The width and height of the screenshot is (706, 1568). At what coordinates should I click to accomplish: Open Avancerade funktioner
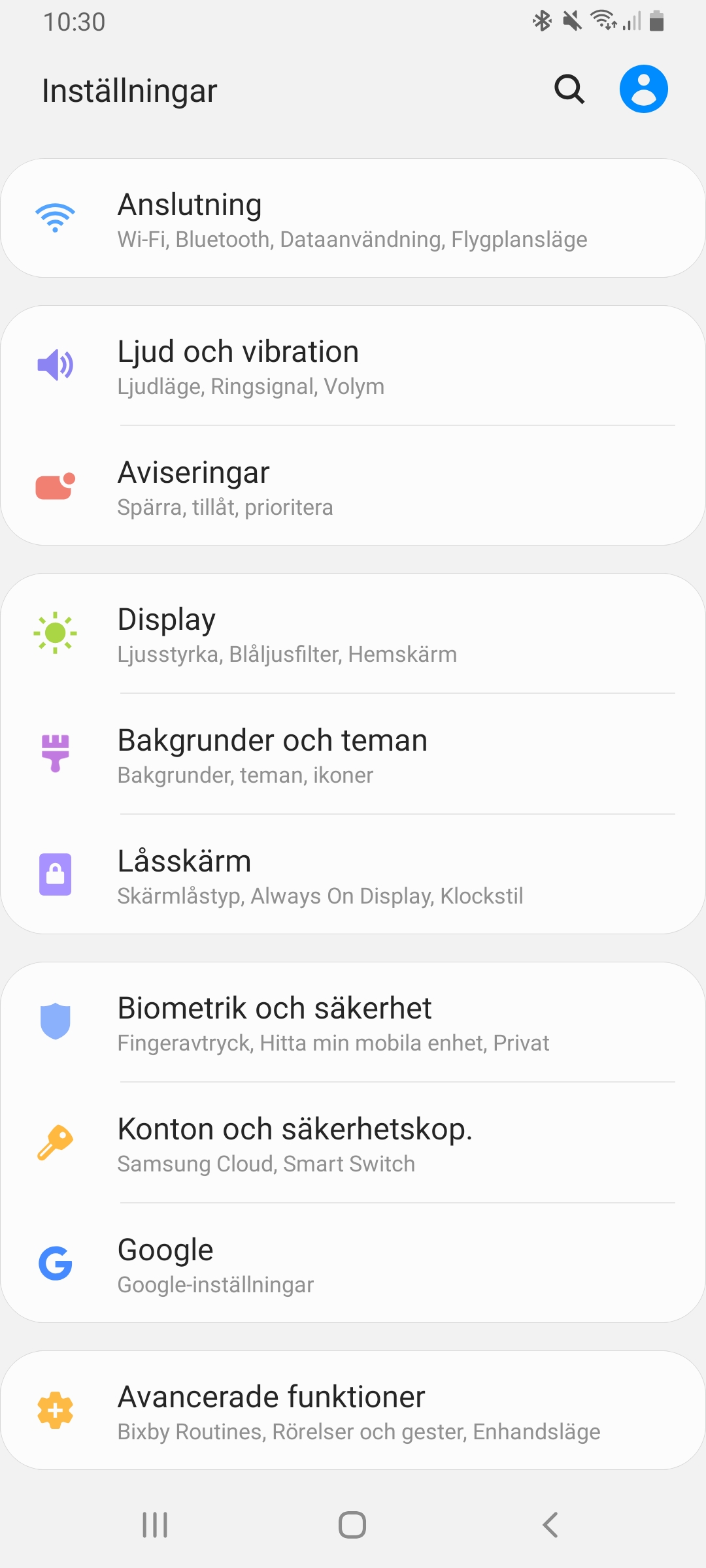tap(353, 1411)
